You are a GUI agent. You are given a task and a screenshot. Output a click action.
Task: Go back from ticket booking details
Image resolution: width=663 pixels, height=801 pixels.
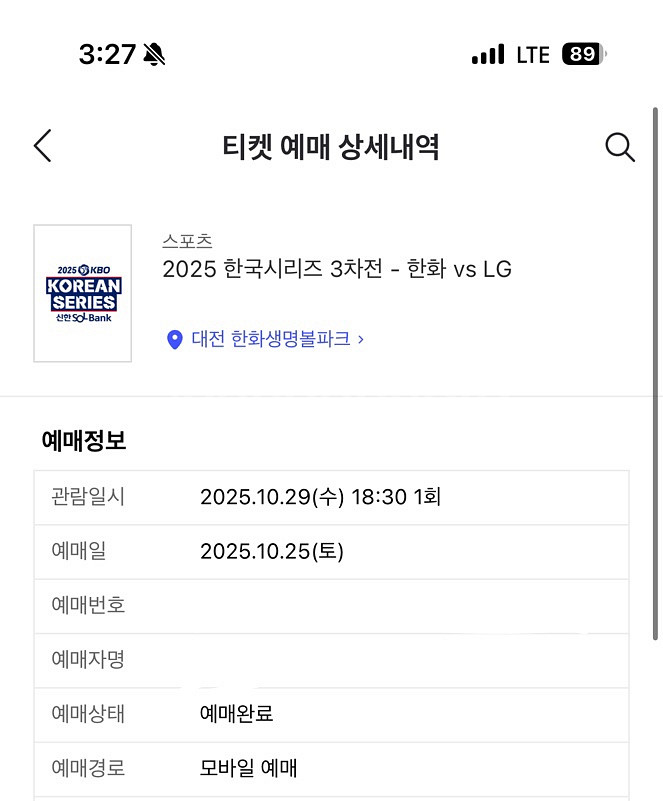(x=42, y=147)
